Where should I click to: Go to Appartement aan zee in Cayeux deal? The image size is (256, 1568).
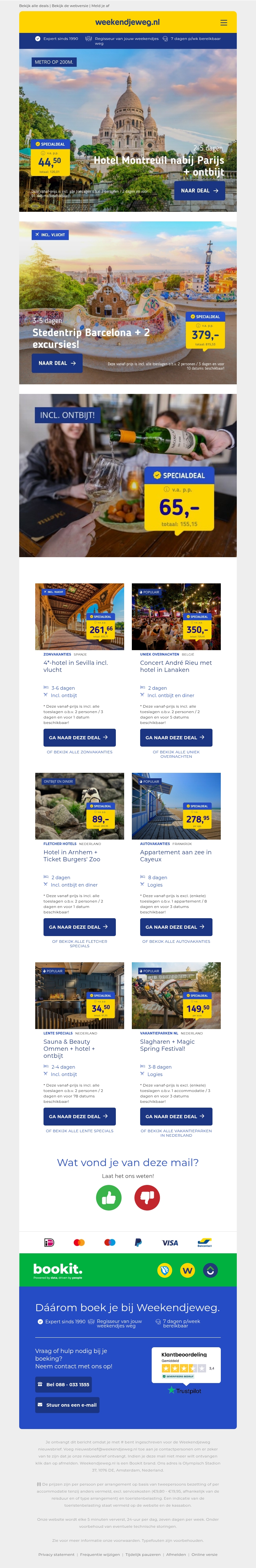[176, 926]
